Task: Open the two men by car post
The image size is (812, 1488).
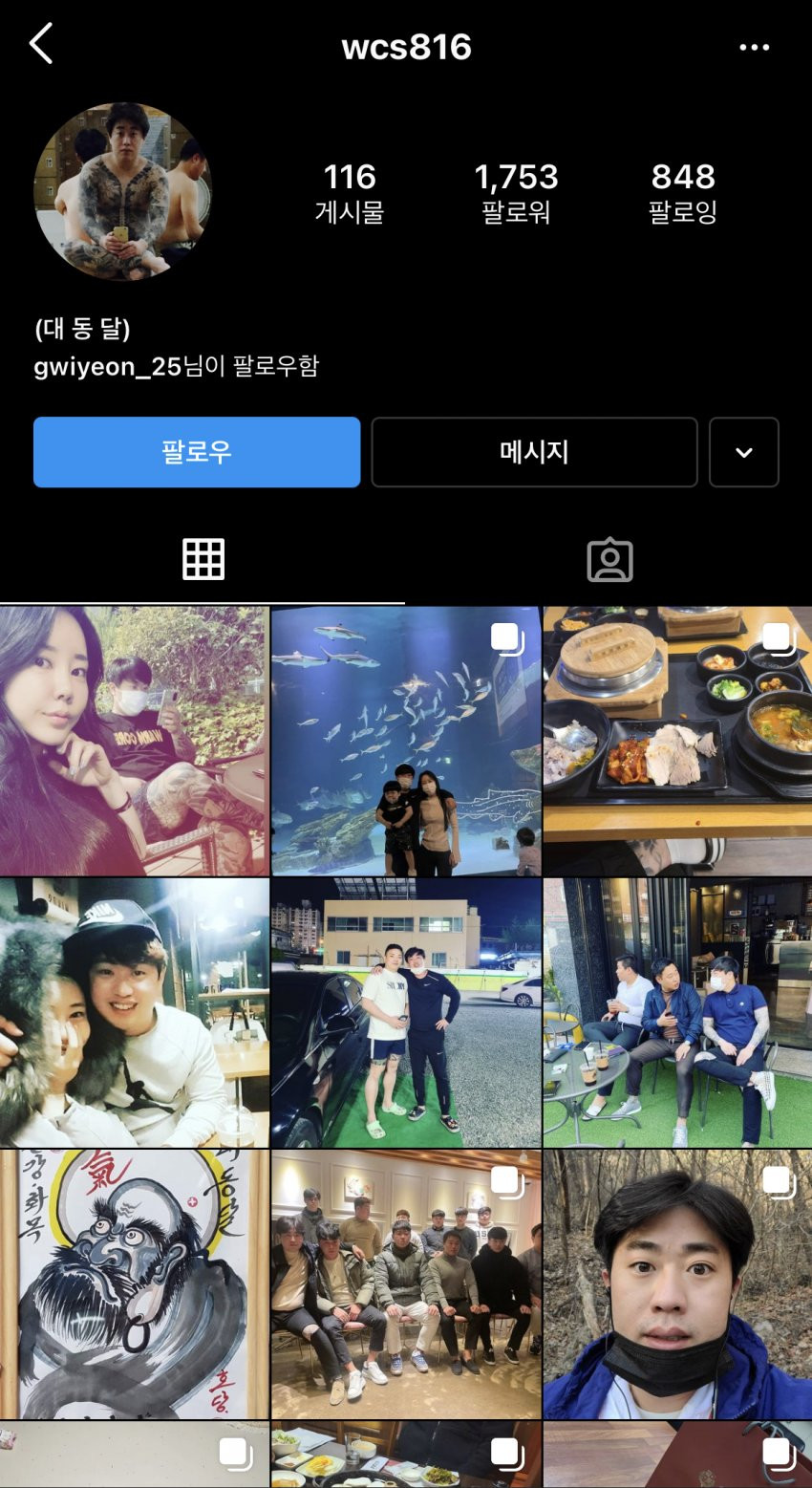Action: click(406, 1012)
